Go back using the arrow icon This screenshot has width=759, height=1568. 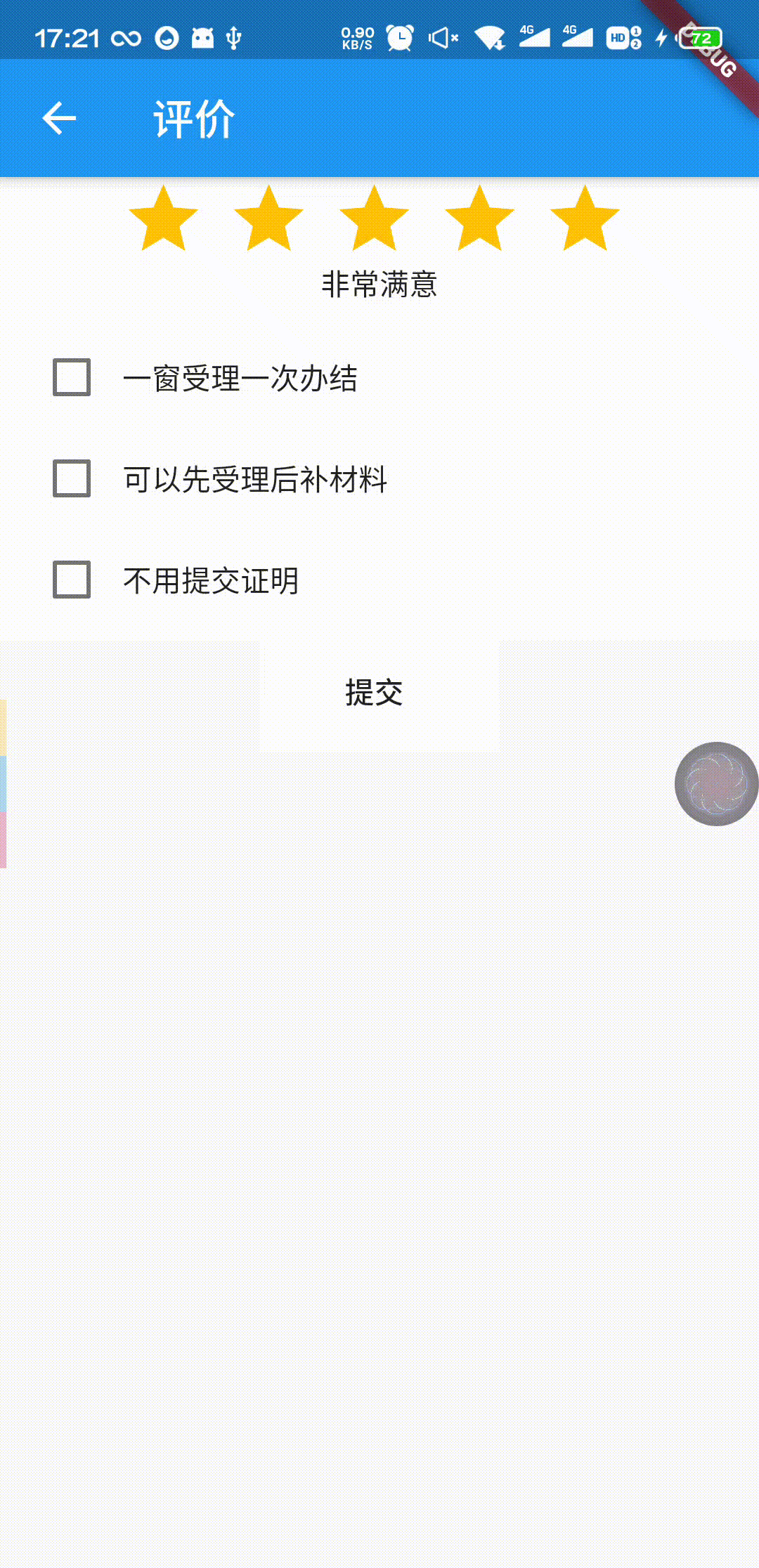[x=59, y=118]
